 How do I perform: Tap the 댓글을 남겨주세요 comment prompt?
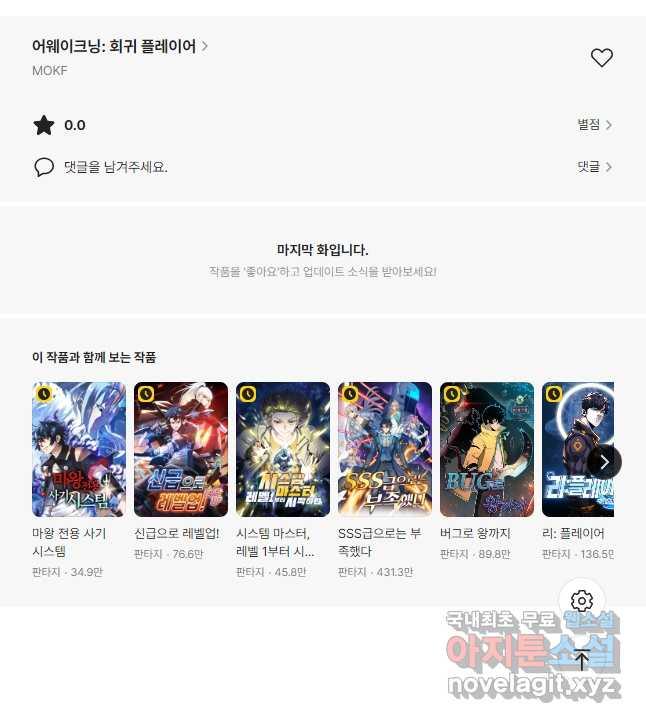[115, 167]
